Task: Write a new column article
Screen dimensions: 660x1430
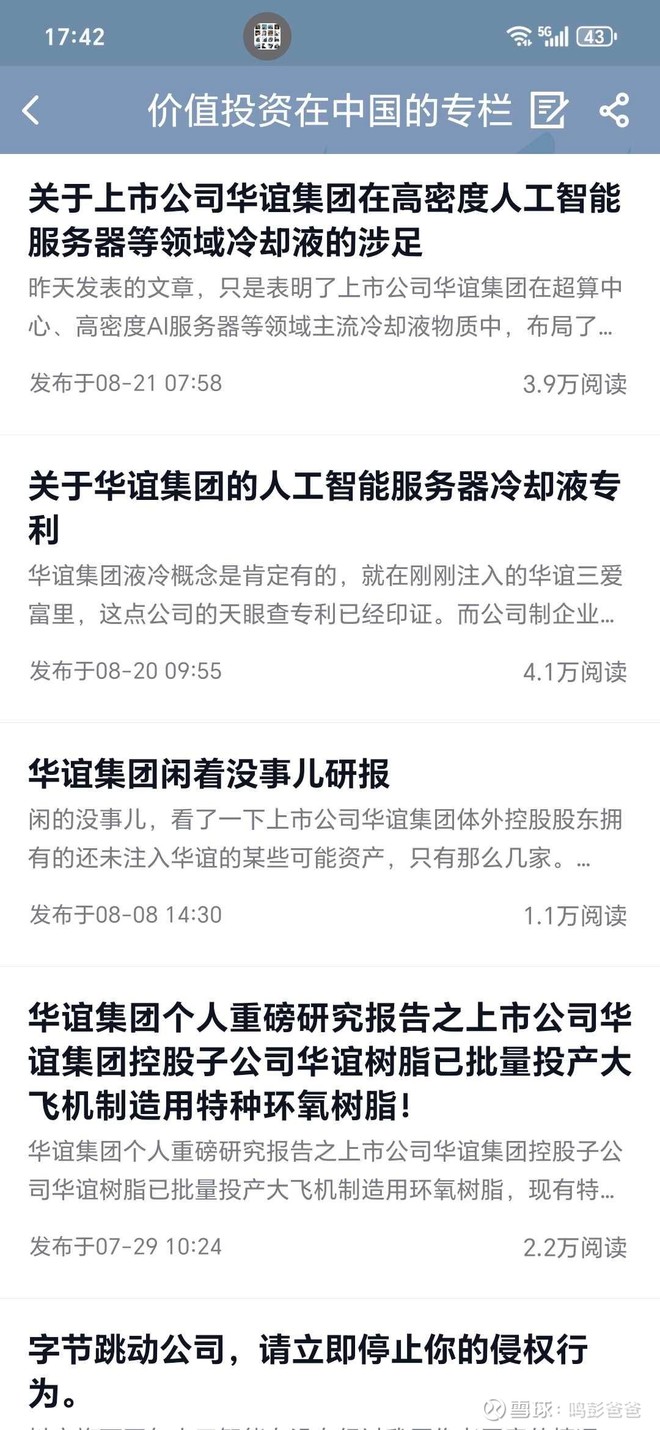Action: [x=548, y=110]
